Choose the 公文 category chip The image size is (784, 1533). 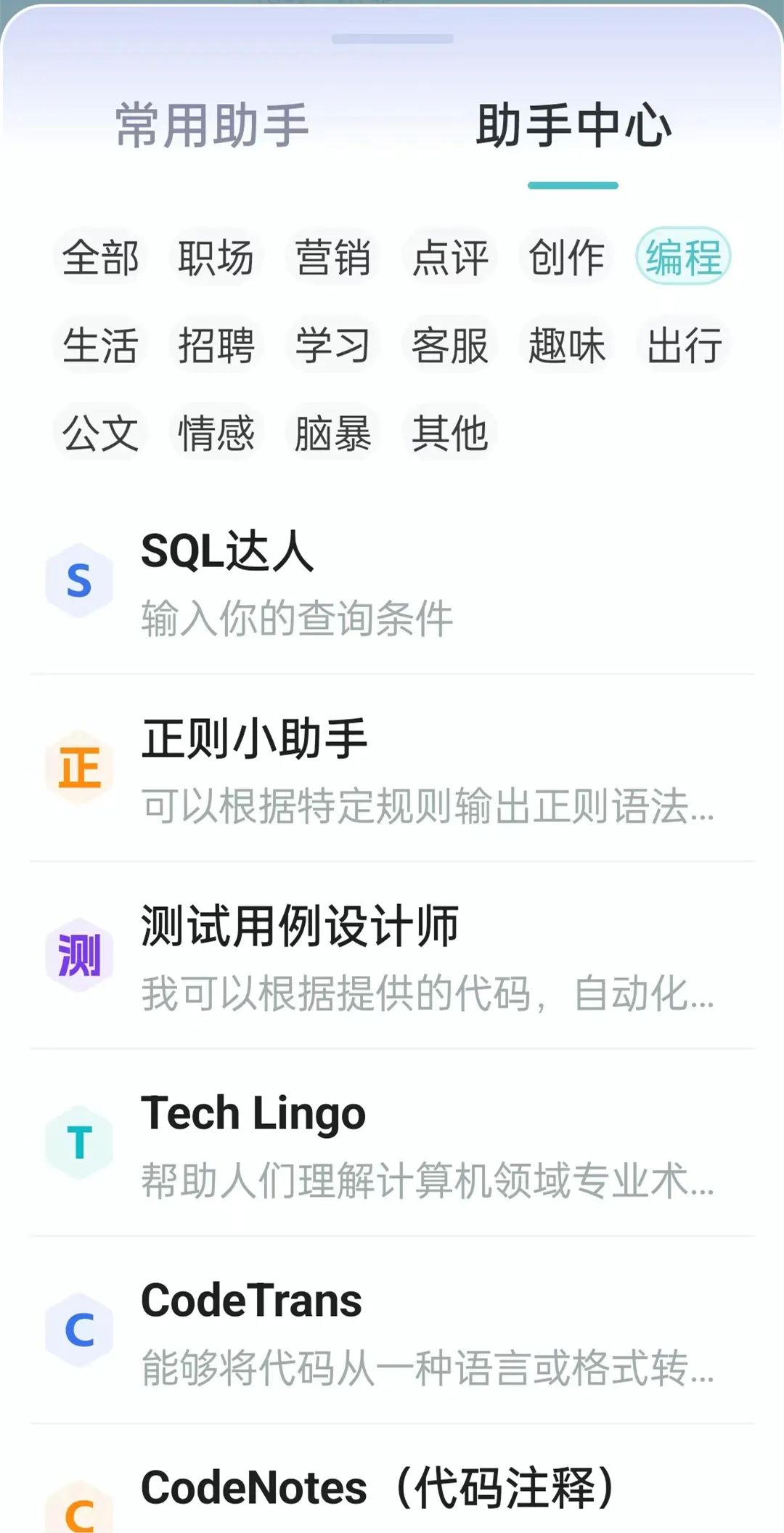(100, 433)
